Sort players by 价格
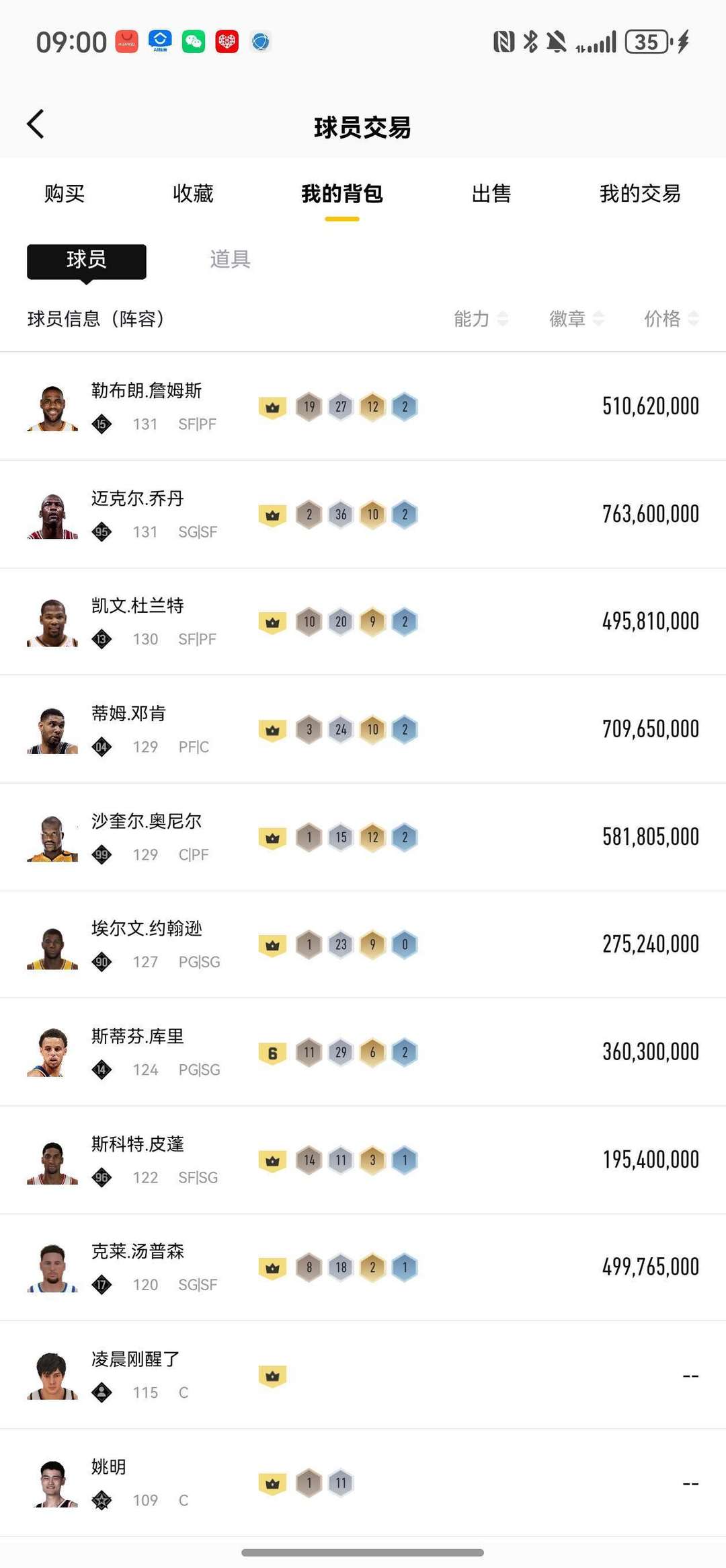726x1568 pixels. point(671,319)
